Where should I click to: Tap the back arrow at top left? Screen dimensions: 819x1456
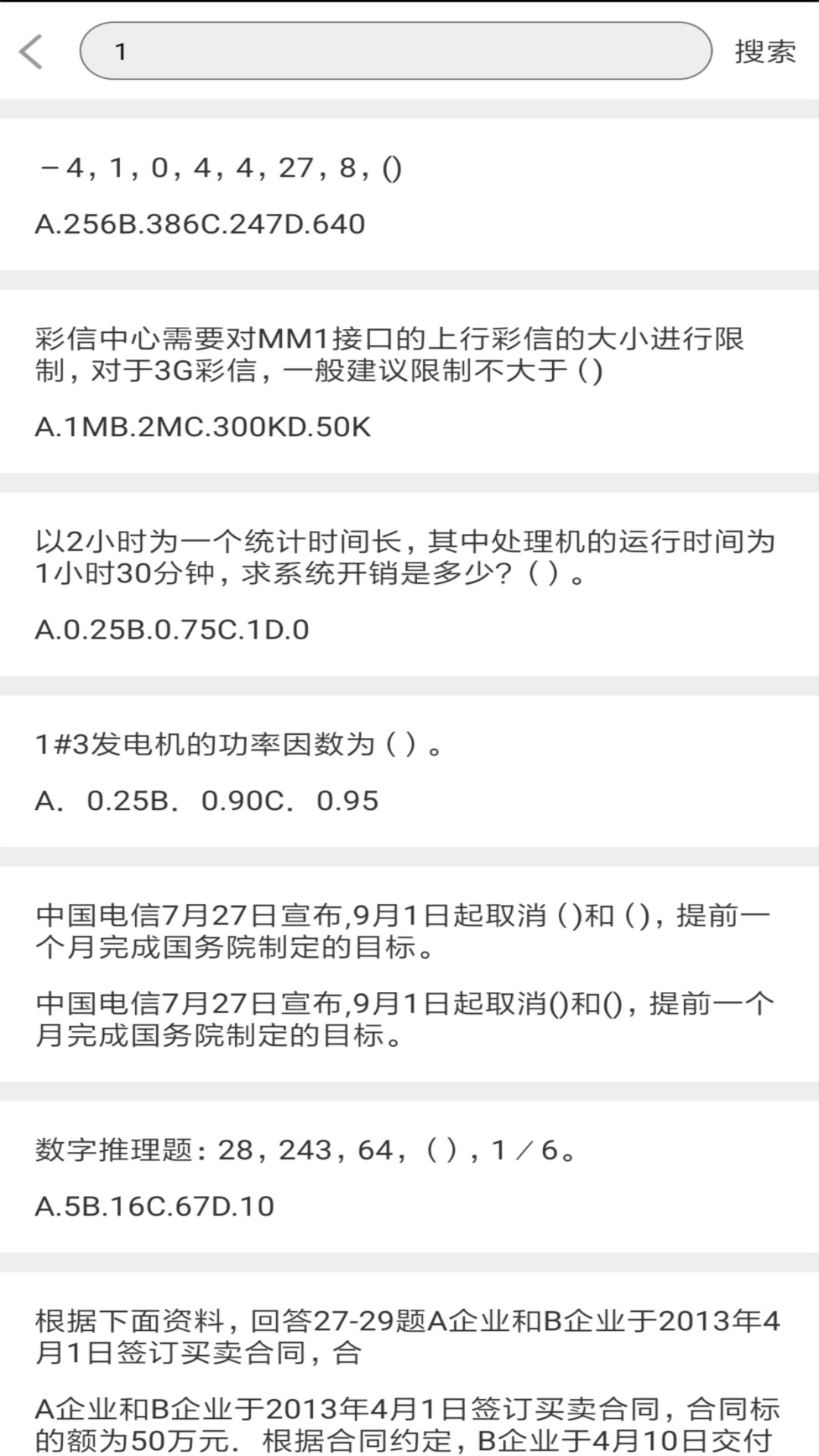30,52
